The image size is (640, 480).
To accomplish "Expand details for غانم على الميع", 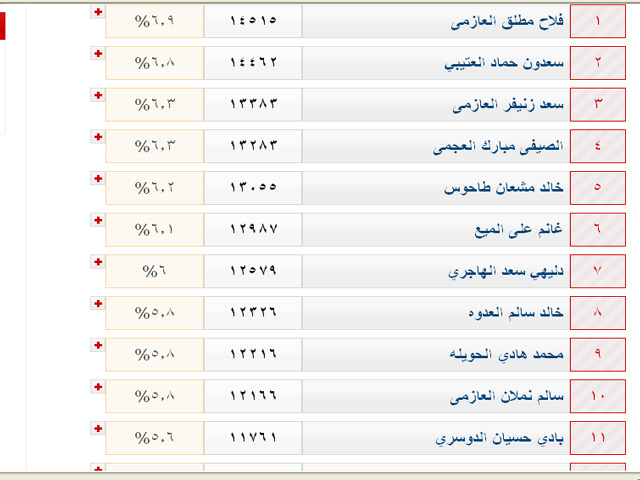I will tap(97, 220).
